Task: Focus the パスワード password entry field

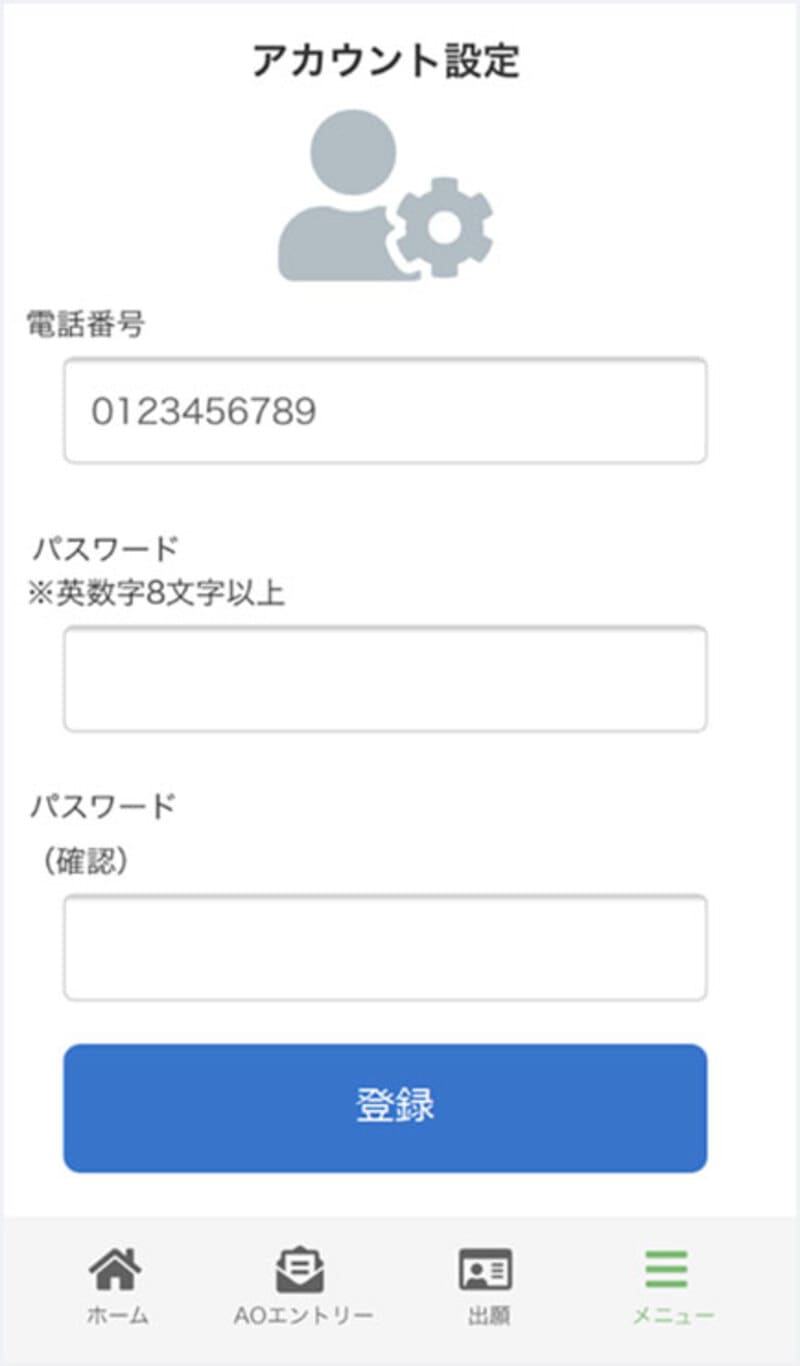Action: point(385,679)
